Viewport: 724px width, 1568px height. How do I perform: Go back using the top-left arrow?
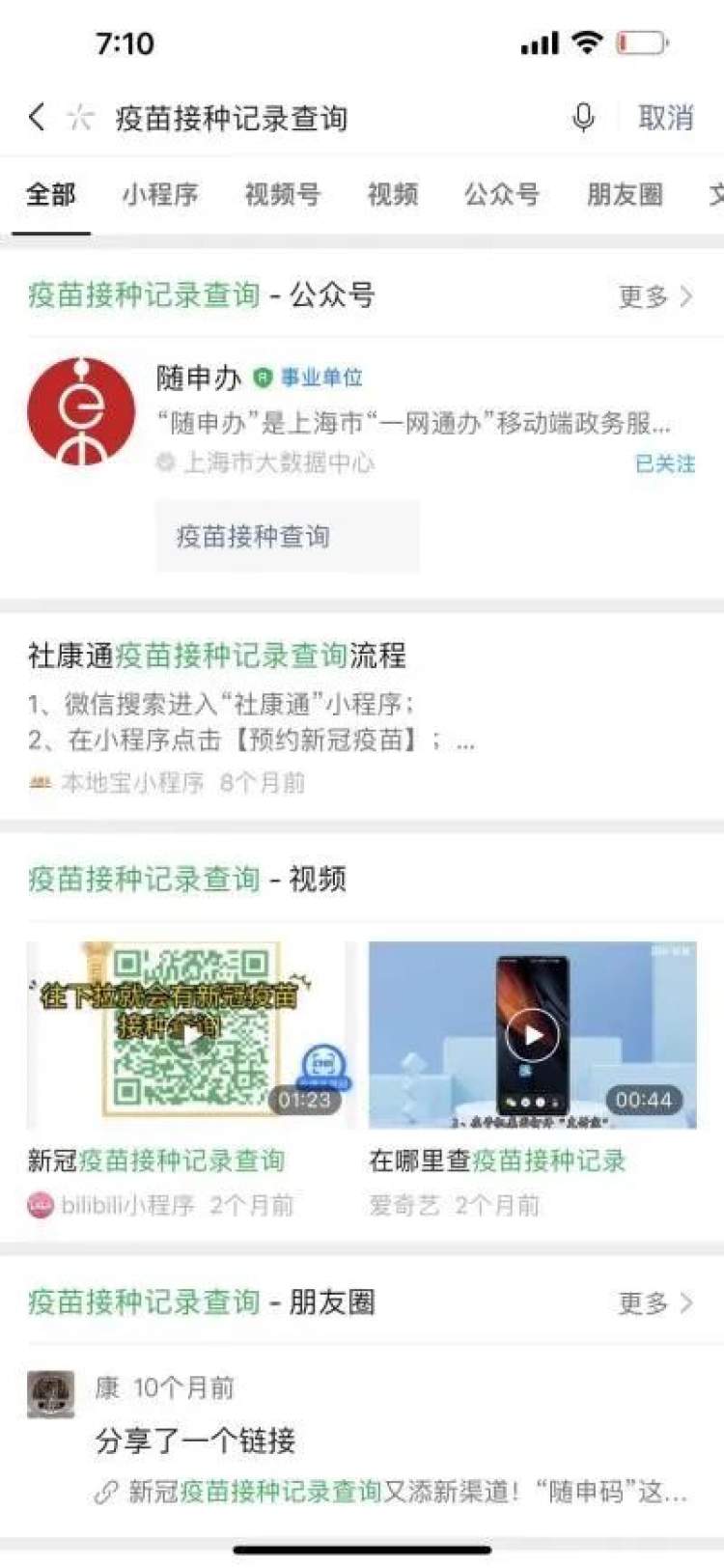tap(37, 118)
